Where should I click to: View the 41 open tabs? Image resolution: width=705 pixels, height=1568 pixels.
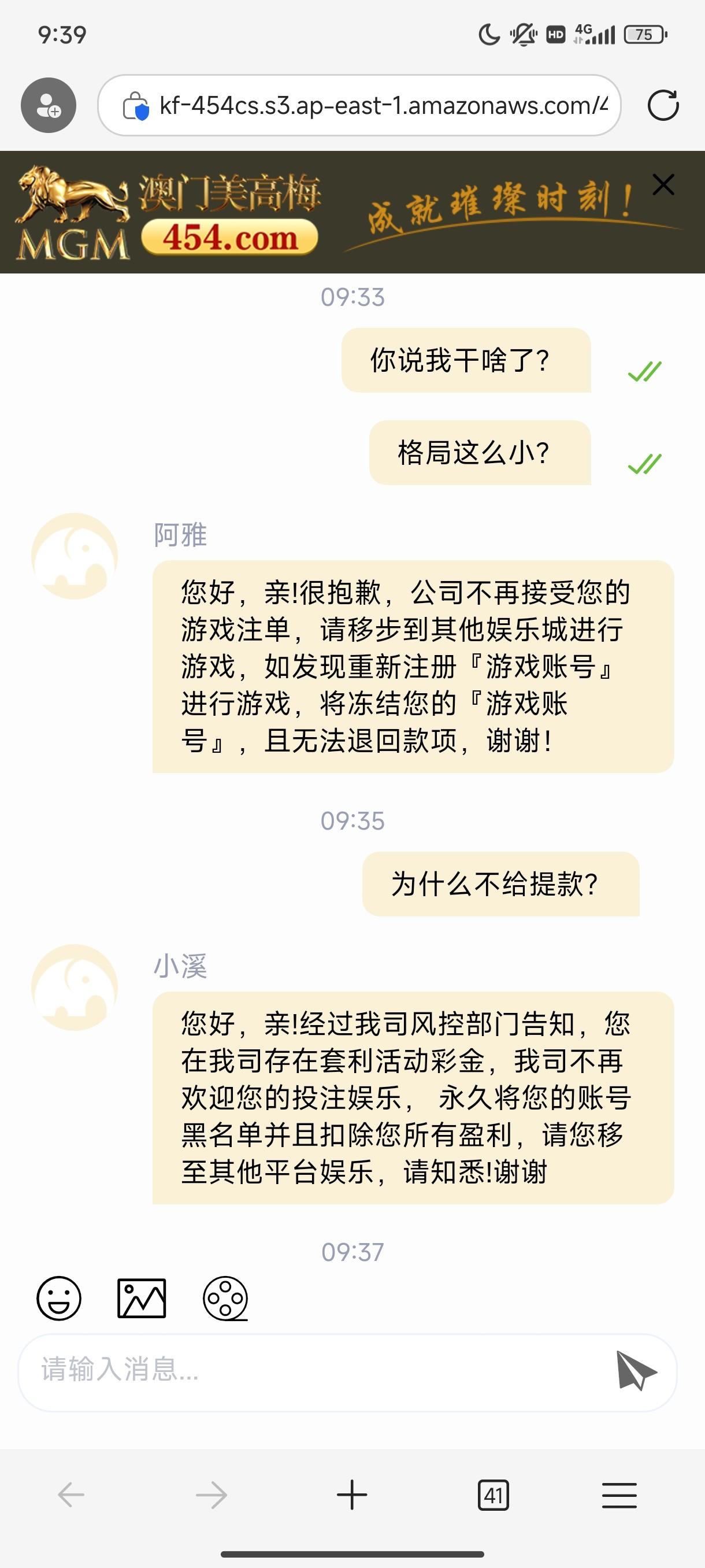pos(493,1495)
